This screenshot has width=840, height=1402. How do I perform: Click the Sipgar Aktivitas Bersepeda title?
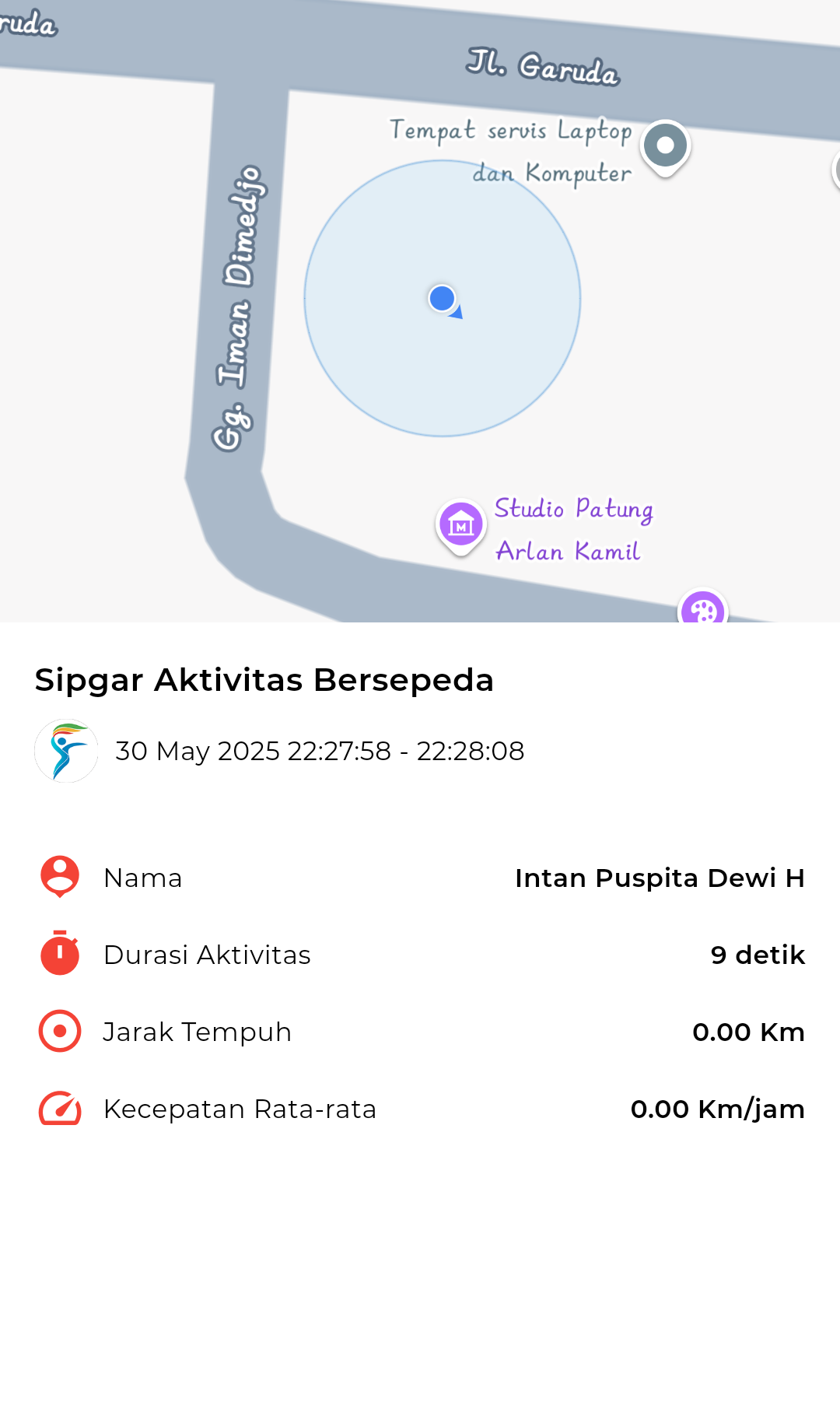(x=264, y=679)
